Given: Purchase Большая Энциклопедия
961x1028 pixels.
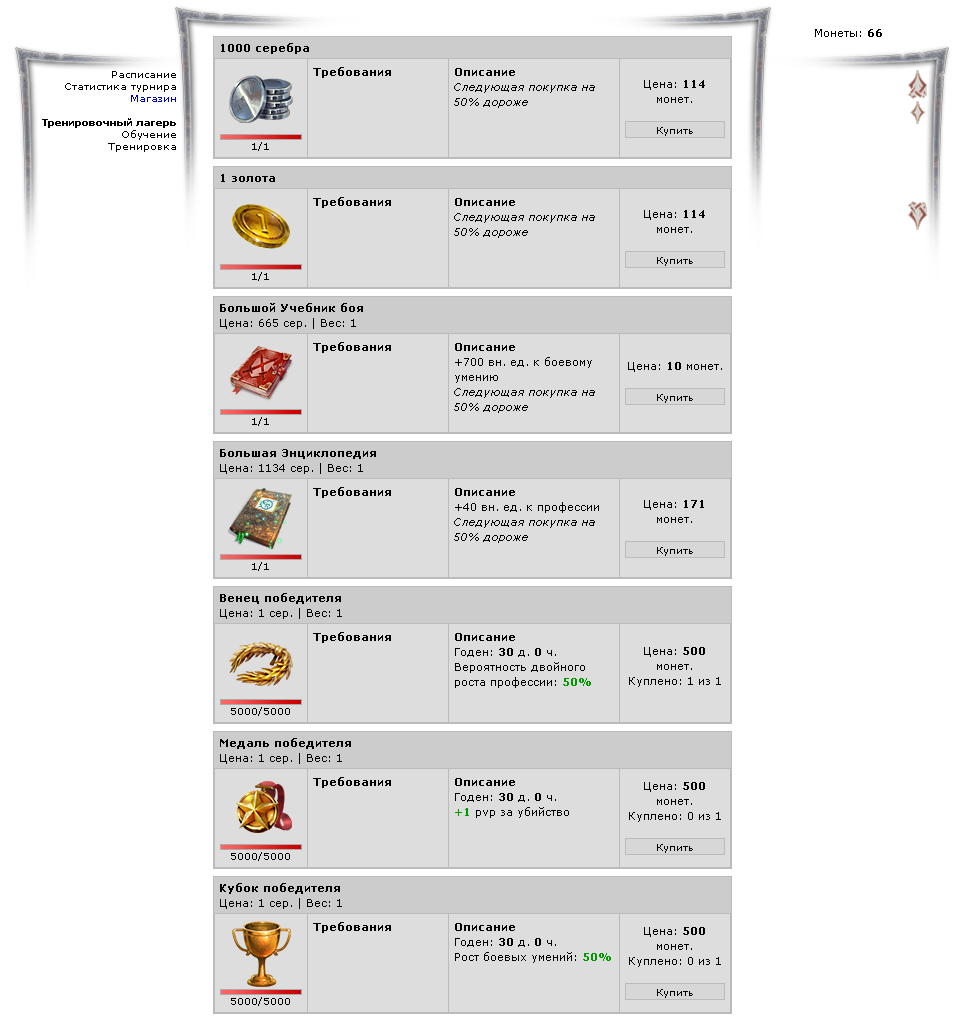Looking at the screenshot, I should tap(674, 550).
